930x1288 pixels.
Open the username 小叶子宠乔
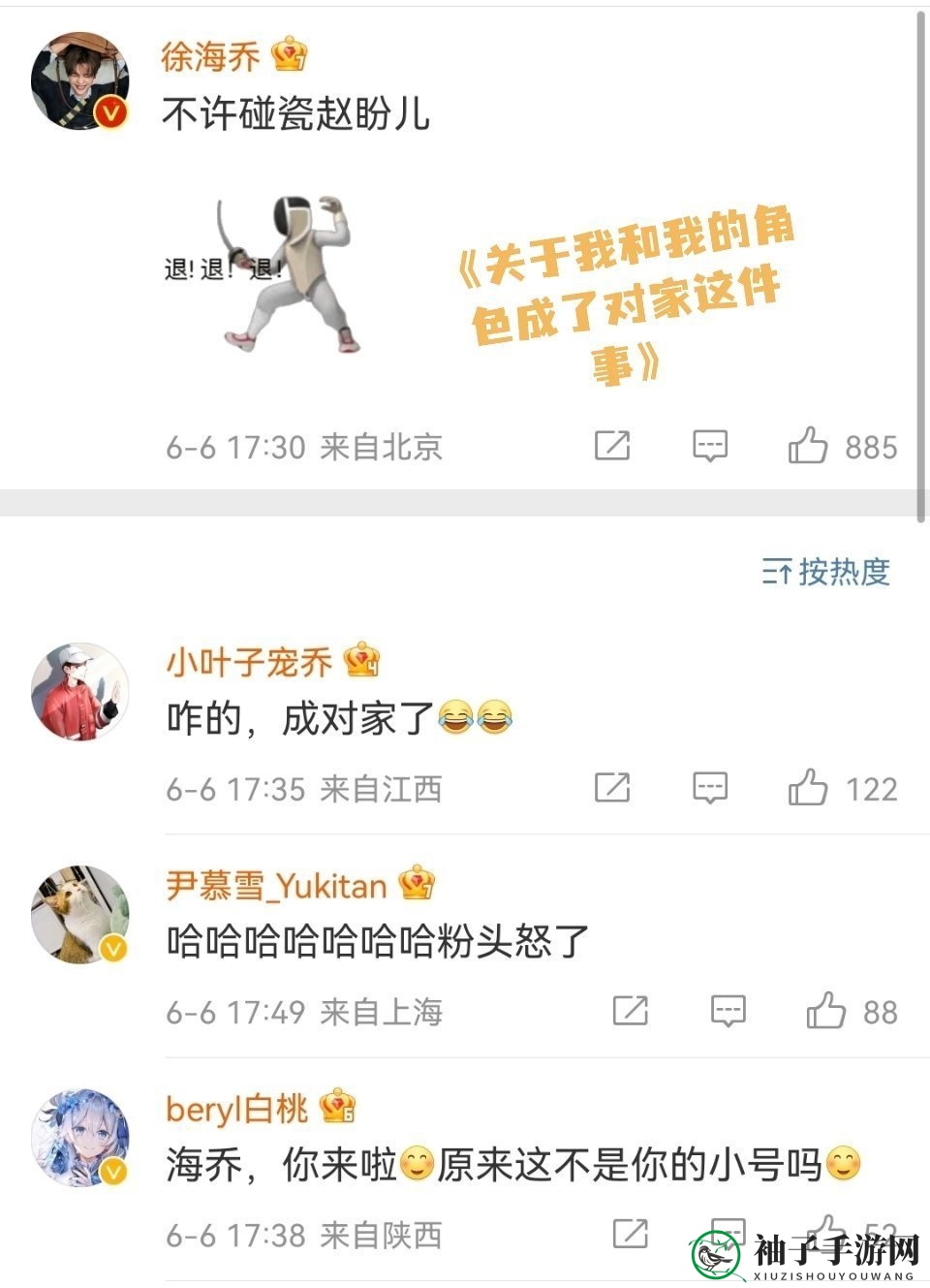249,663
